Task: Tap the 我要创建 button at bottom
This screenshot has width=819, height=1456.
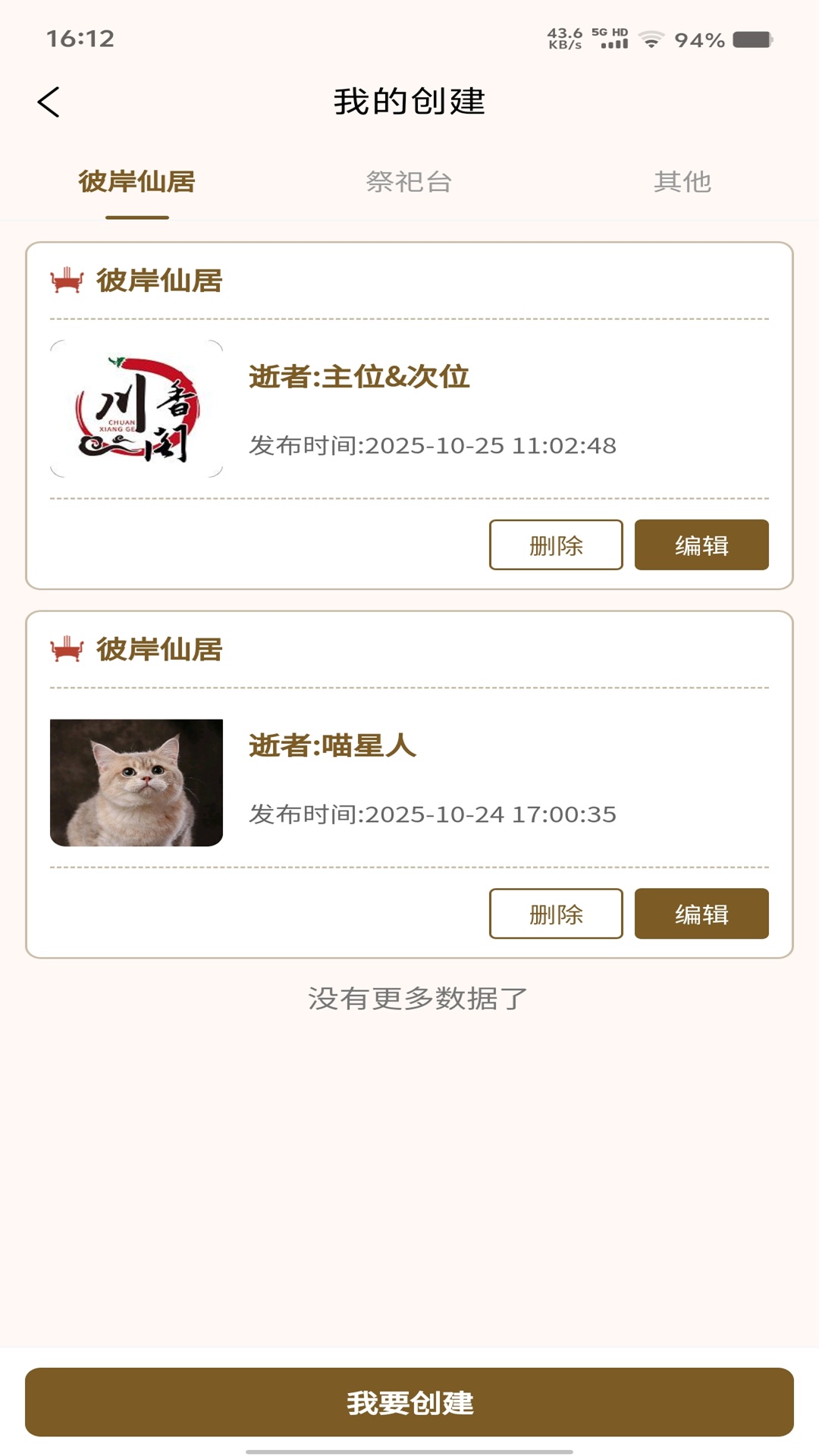Action: click(x=409, y=1404)
